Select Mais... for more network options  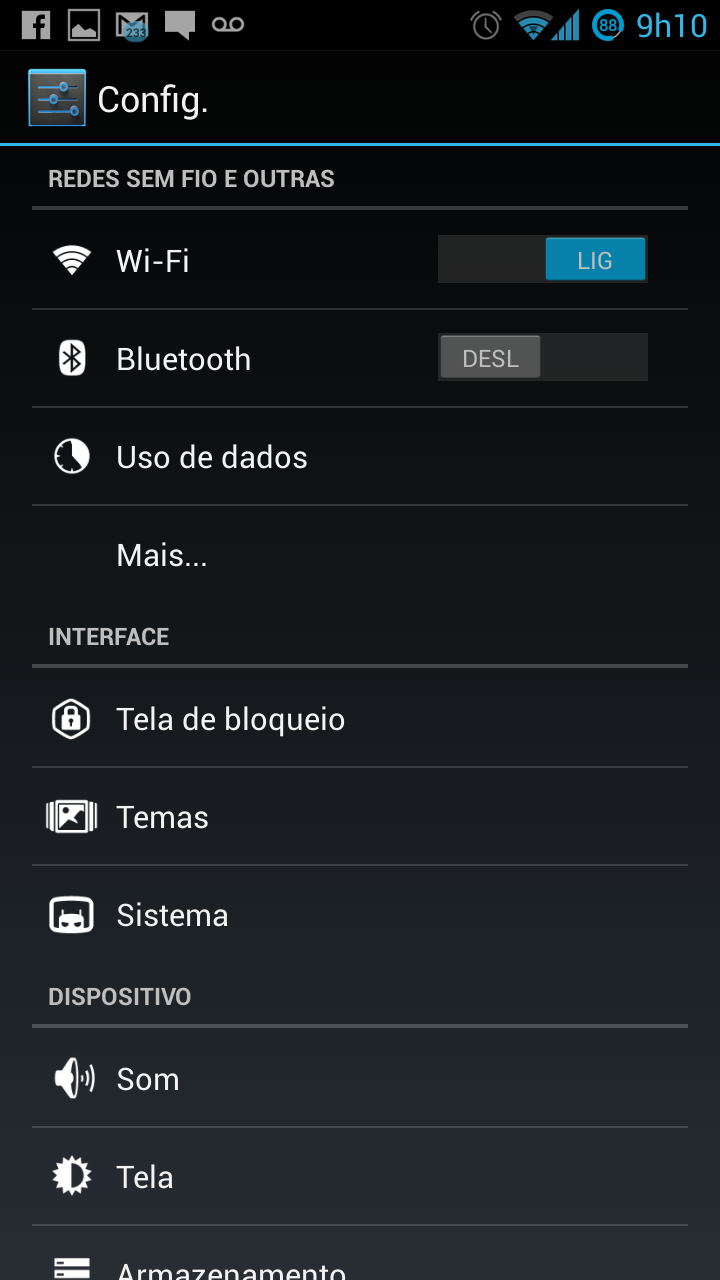[360, 554]
